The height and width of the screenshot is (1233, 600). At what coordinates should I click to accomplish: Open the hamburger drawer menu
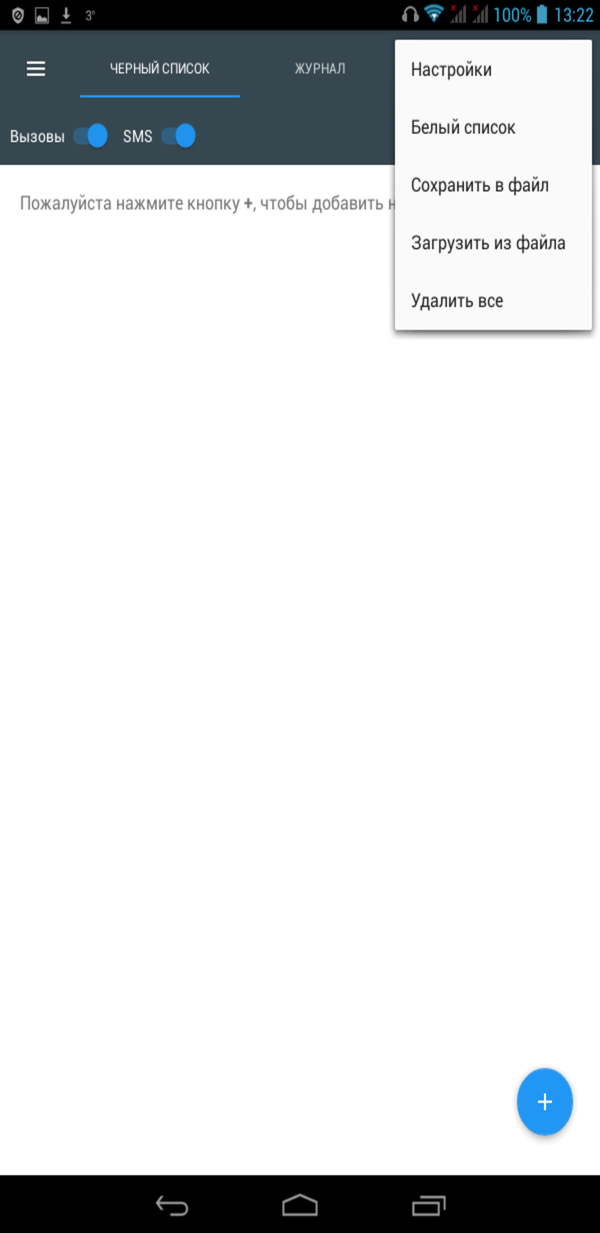(36, 69)
